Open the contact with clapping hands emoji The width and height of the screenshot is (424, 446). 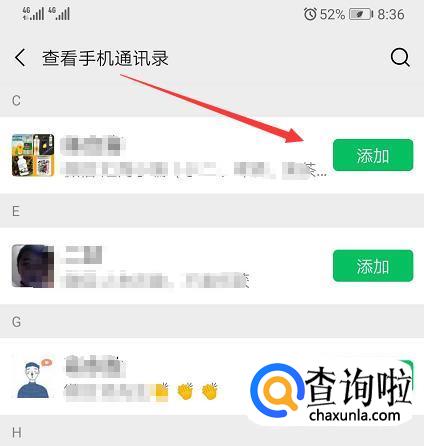point(212,377)
